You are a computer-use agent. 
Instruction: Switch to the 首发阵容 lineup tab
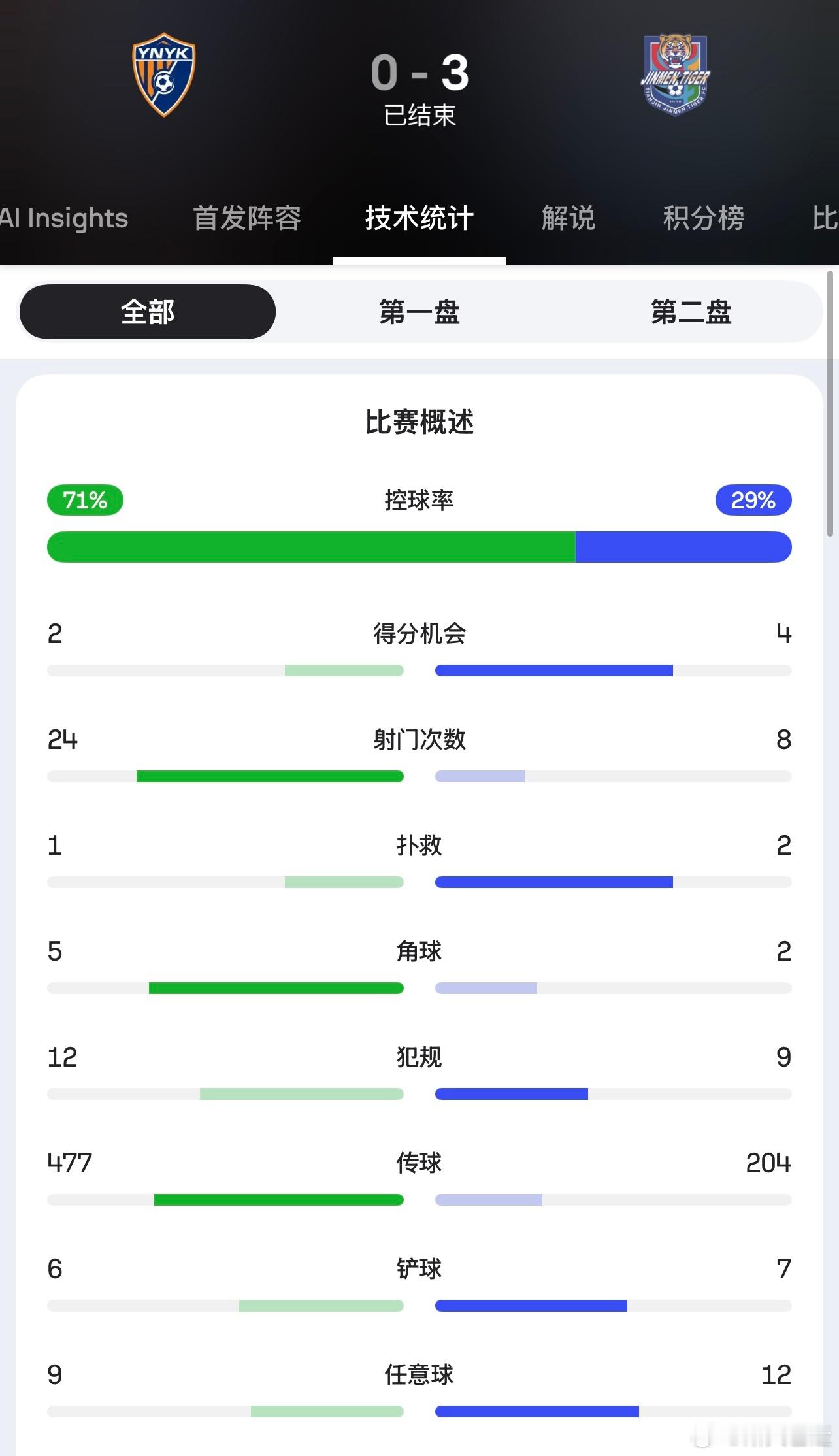pyautogui.click(x=246, y=219)
